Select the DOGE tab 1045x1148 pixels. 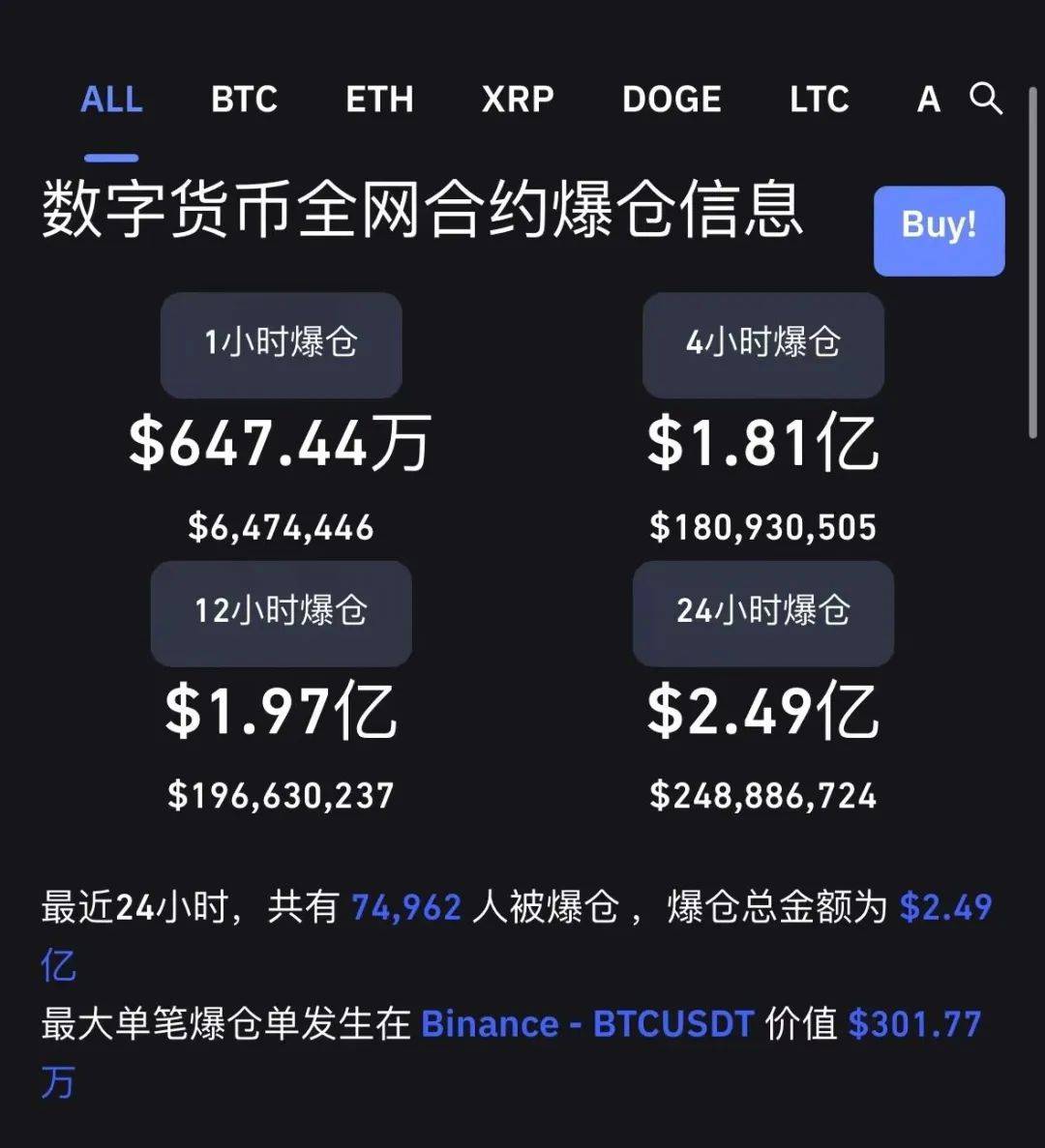672,100
